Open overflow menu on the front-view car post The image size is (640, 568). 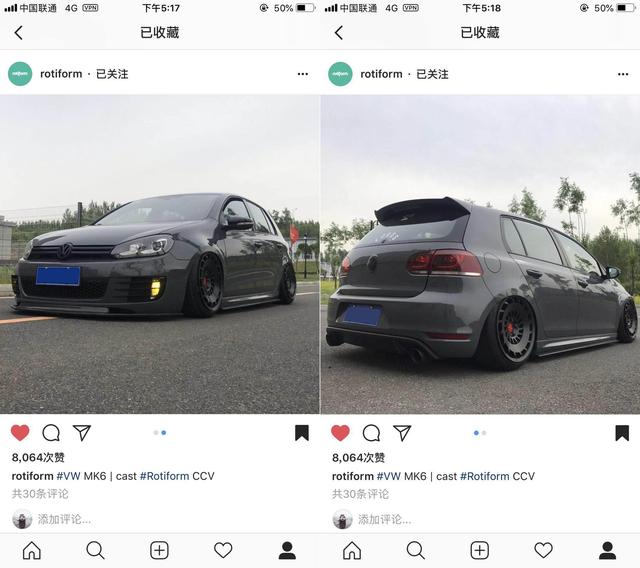pos(302,74)
